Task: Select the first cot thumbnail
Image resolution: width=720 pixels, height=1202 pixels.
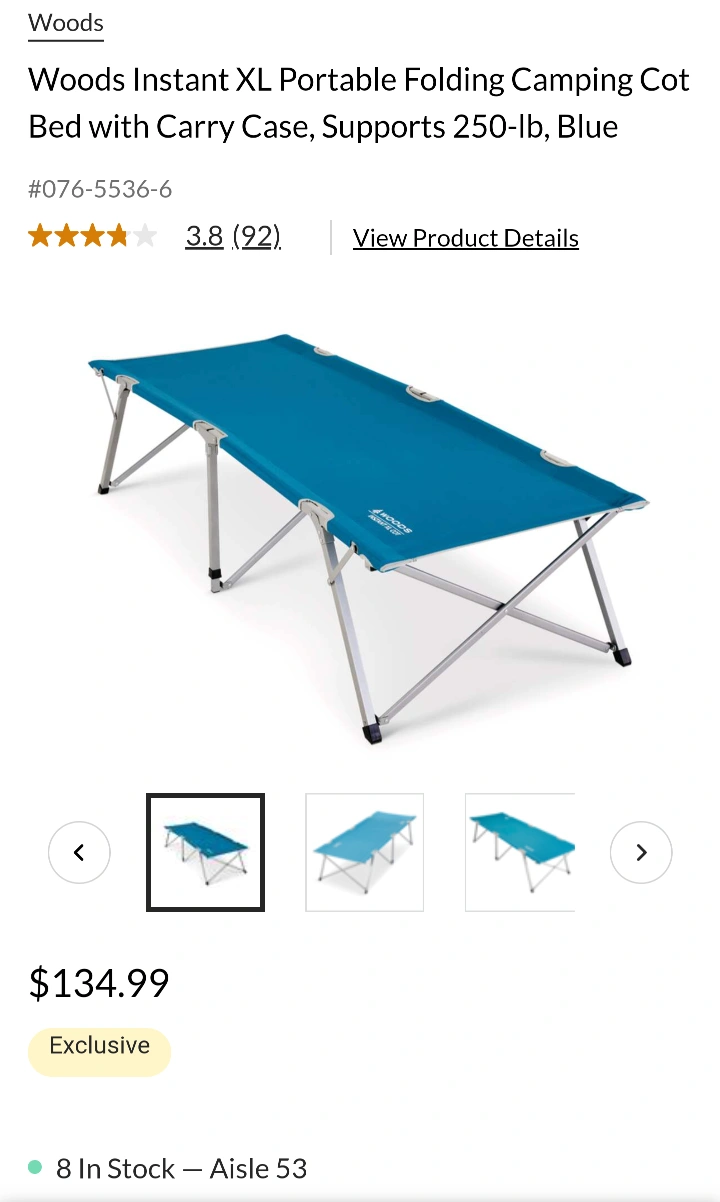Action: tap(206, 852)
